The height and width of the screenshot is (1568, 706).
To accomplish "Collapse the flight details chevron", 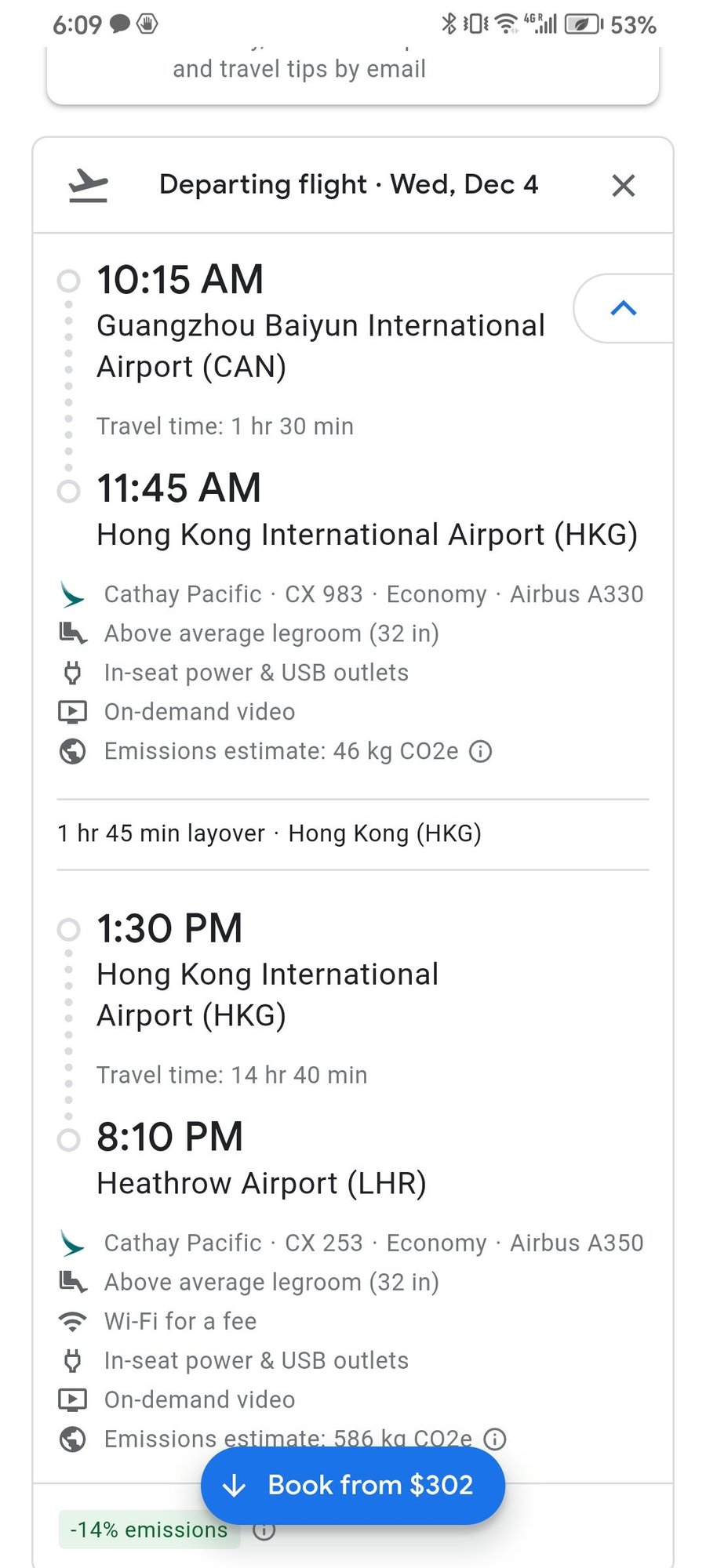I will pyautogui.click(x=623, y=308).
